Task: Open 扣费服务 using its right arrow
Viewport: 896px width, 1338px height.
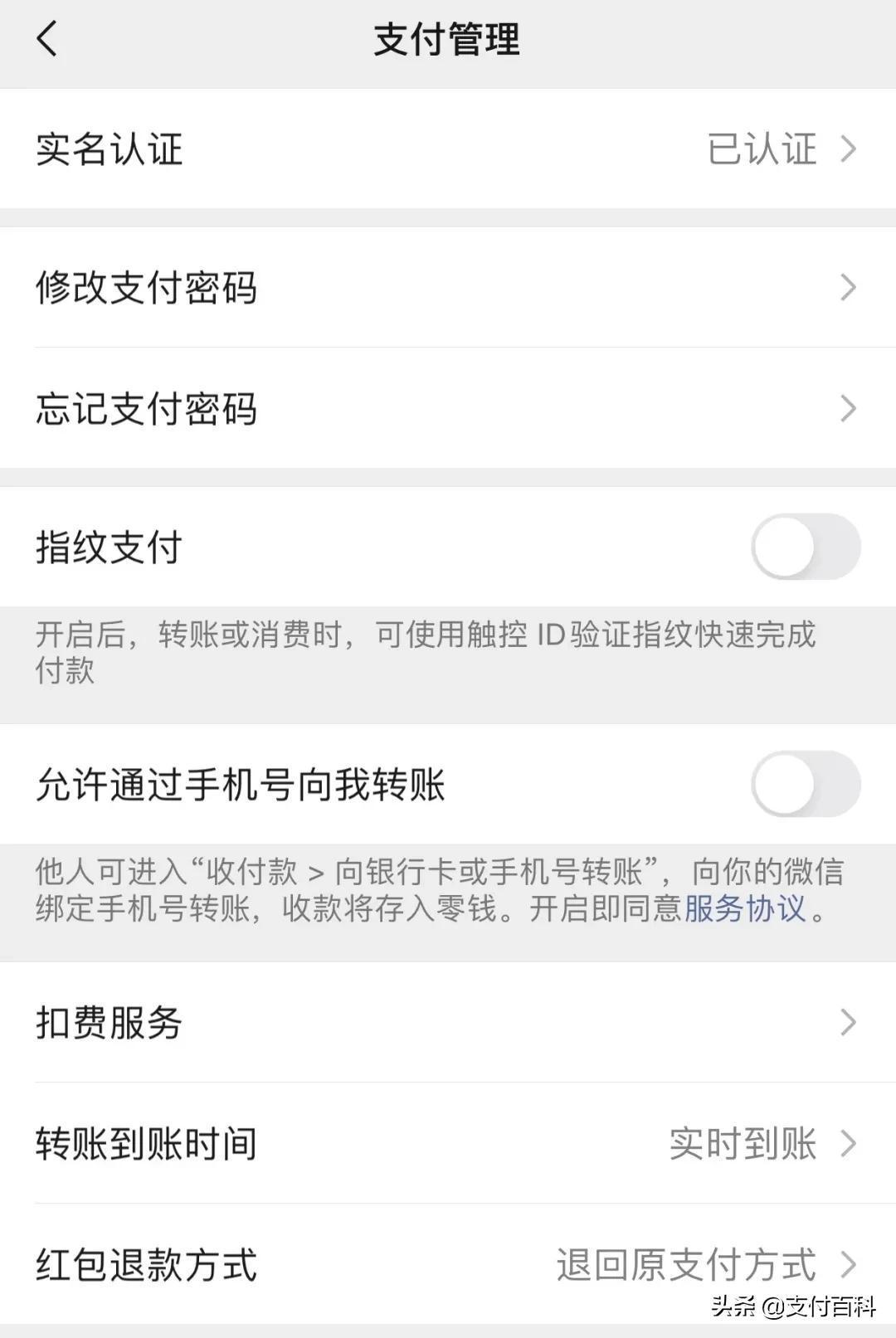Action: 848,1023
